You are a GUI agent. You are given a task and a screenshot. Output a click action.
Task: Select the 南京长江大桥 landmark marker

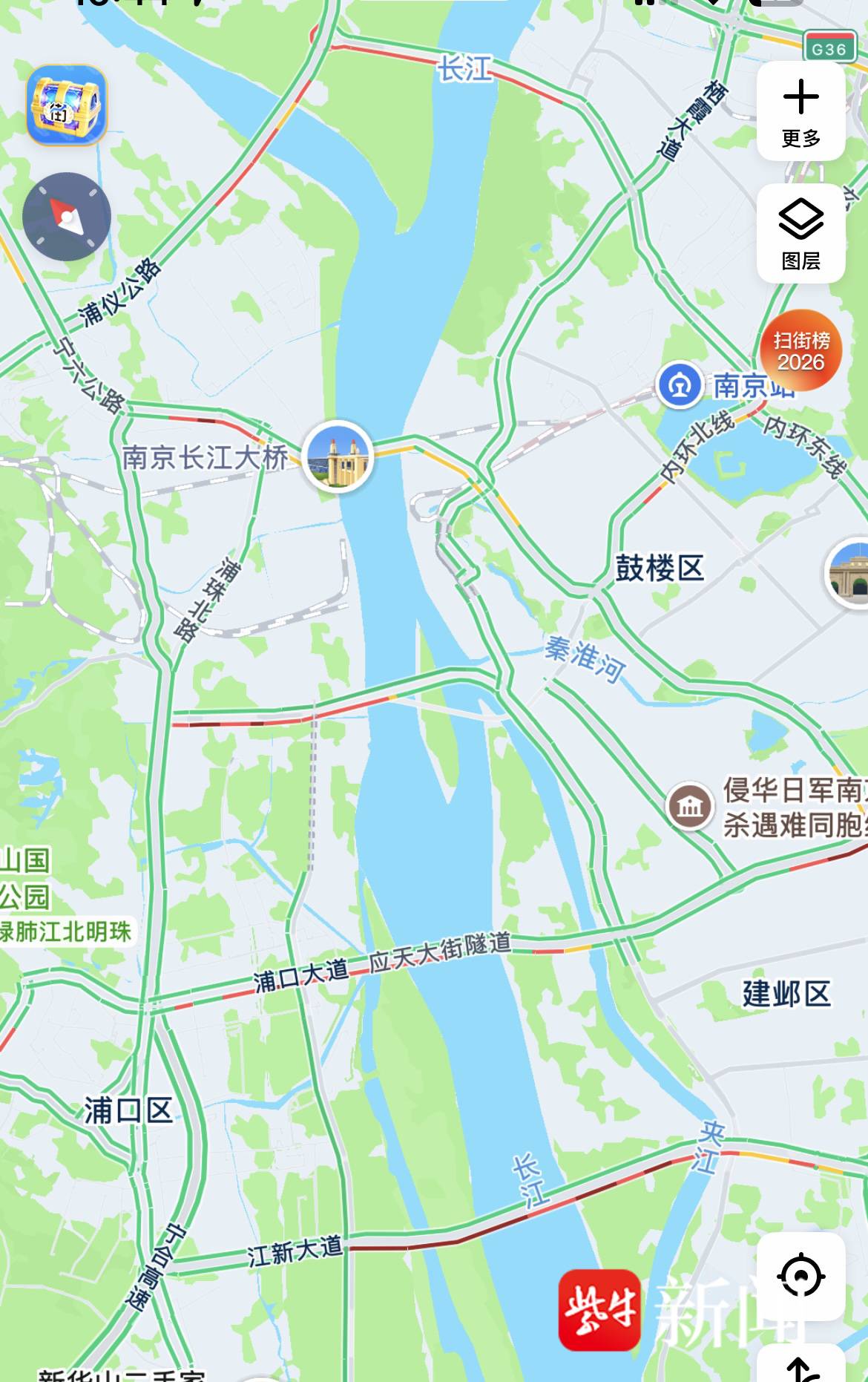pos(339,456)
